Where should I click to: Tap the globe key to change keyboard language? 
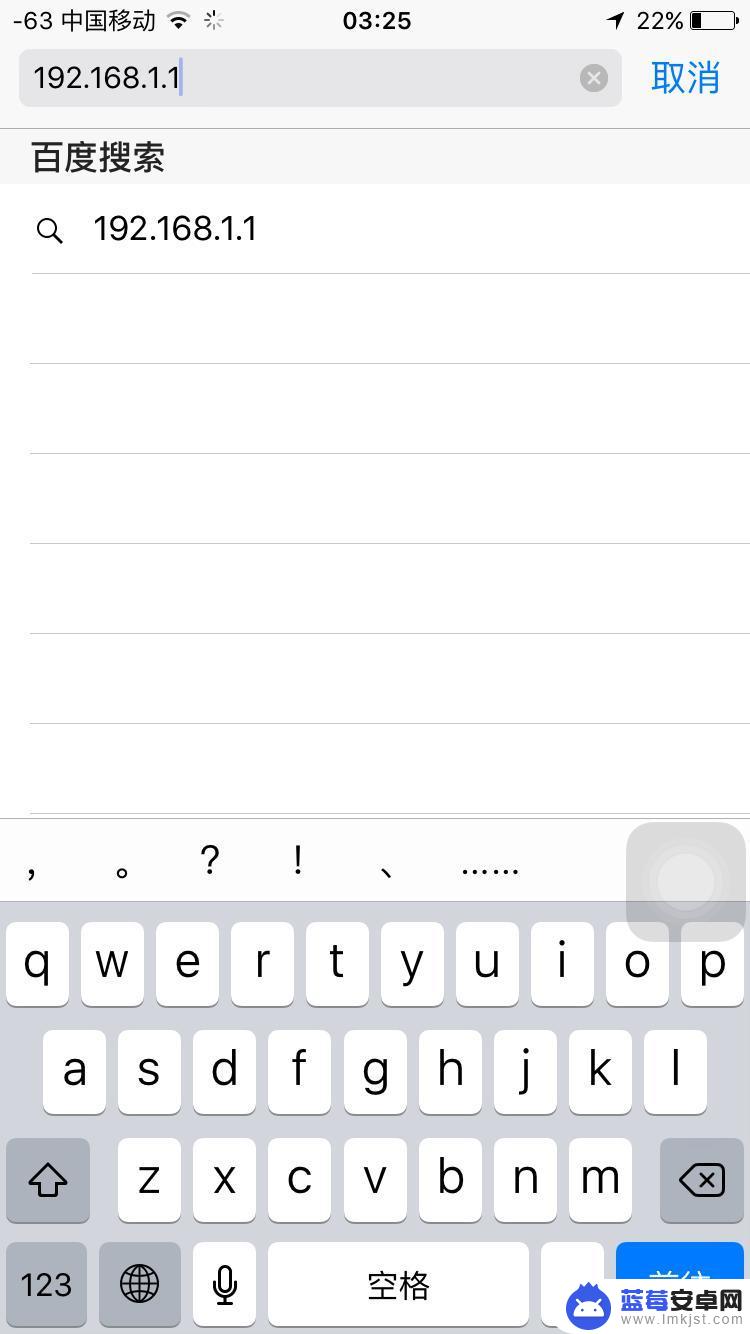pos(140,1284)
